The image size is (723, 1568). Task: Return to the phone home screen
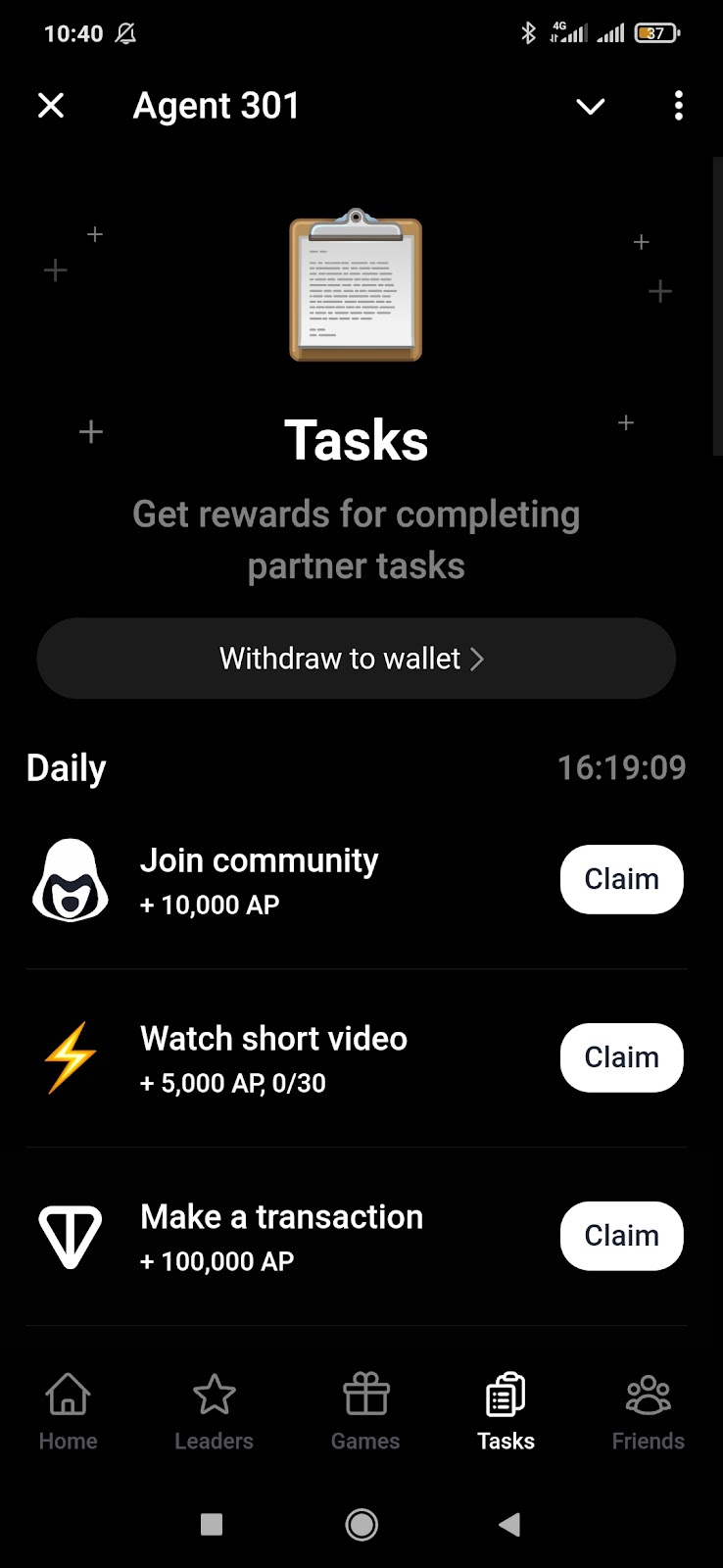361,1525
